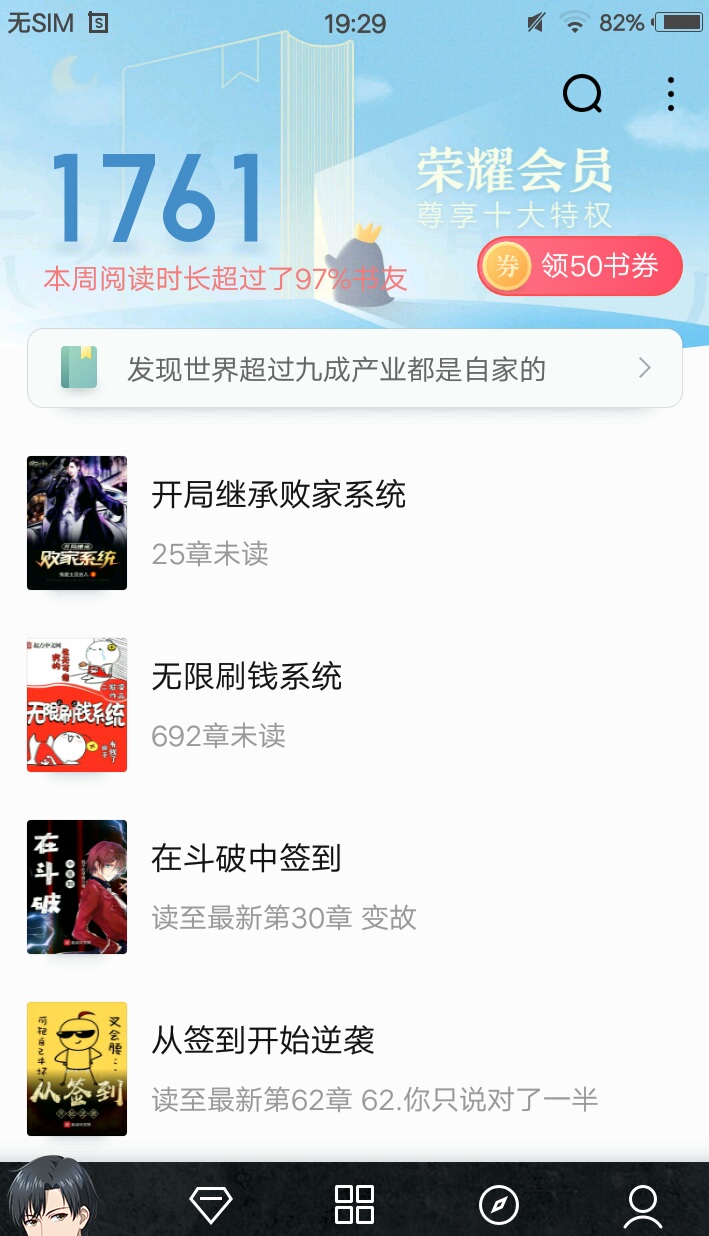The image size is (709, 1236).
Task: Open the book 在斗破中签到
Action: (354, 887)
